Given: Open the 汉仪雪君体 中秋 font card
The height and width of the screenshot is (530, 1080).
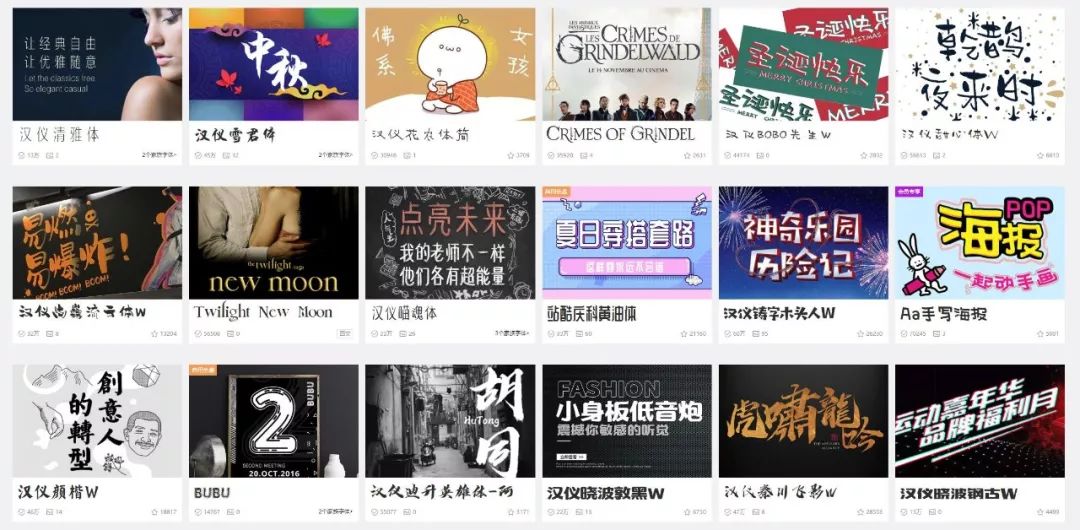Looking at the screenshot, I should click(273, 65).
